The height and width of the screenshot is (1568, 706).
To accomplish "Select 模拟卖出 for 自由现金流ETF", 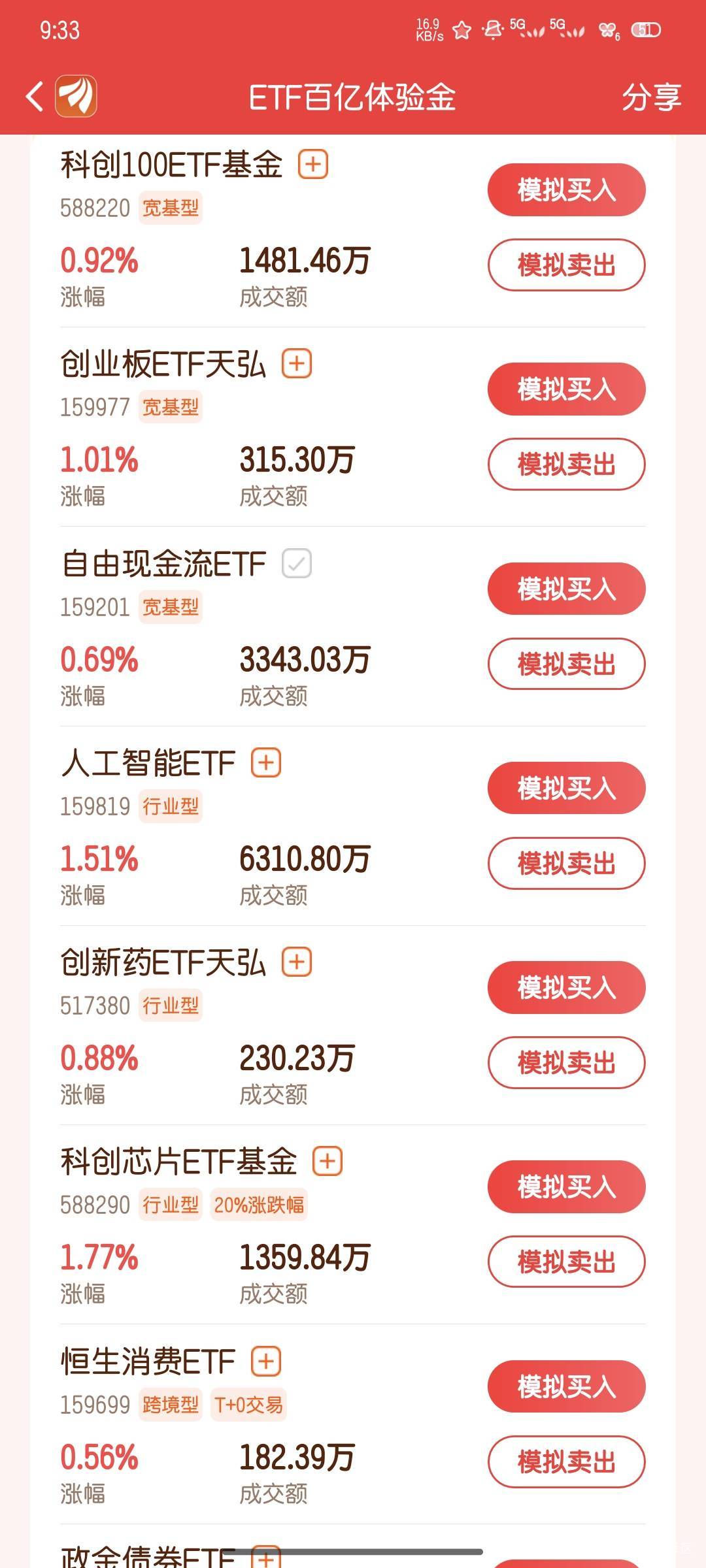I will point(566,664).
